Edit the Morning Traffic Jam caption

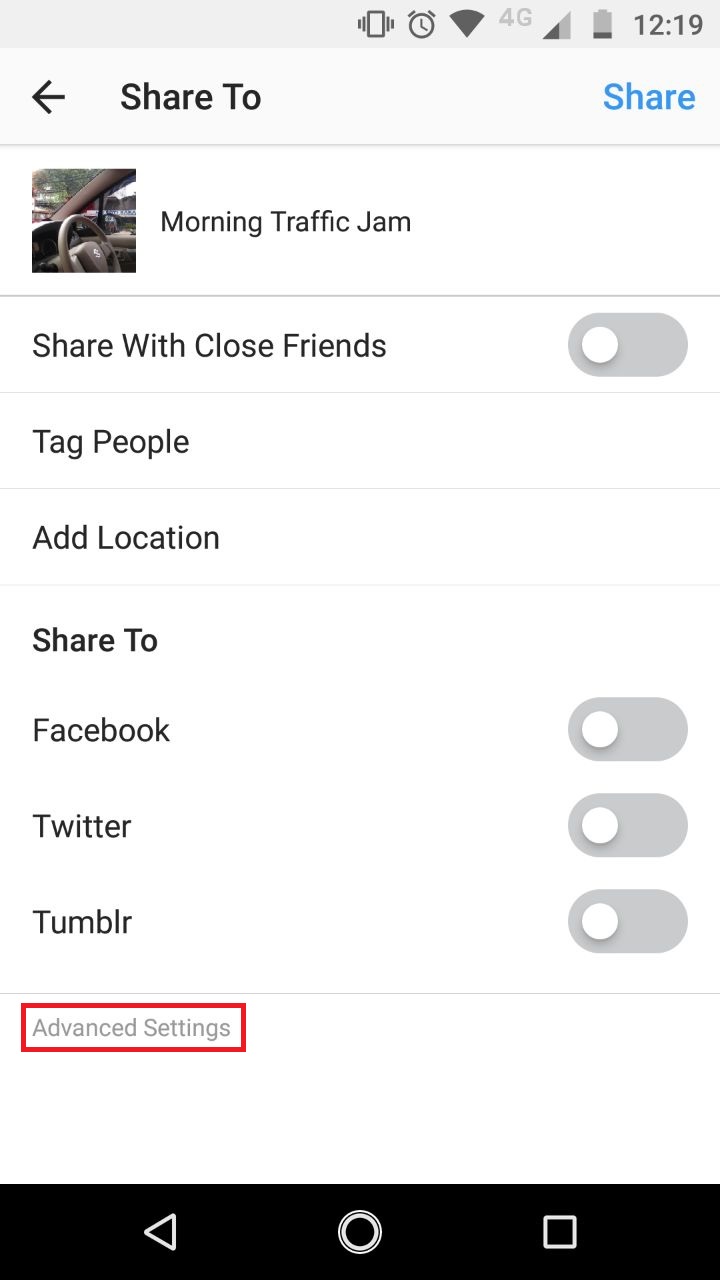[285, 221]
